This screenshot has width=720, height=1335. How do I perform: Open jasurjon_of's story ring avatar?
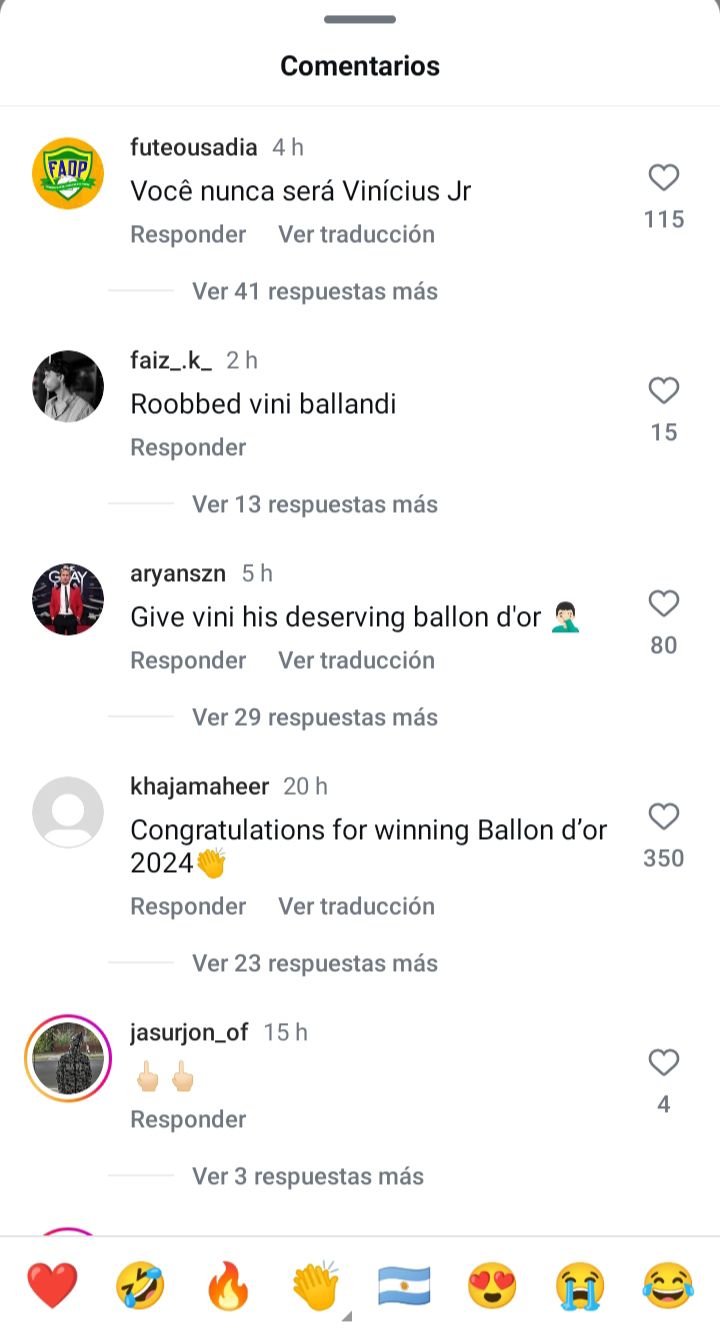point(68,1058)
